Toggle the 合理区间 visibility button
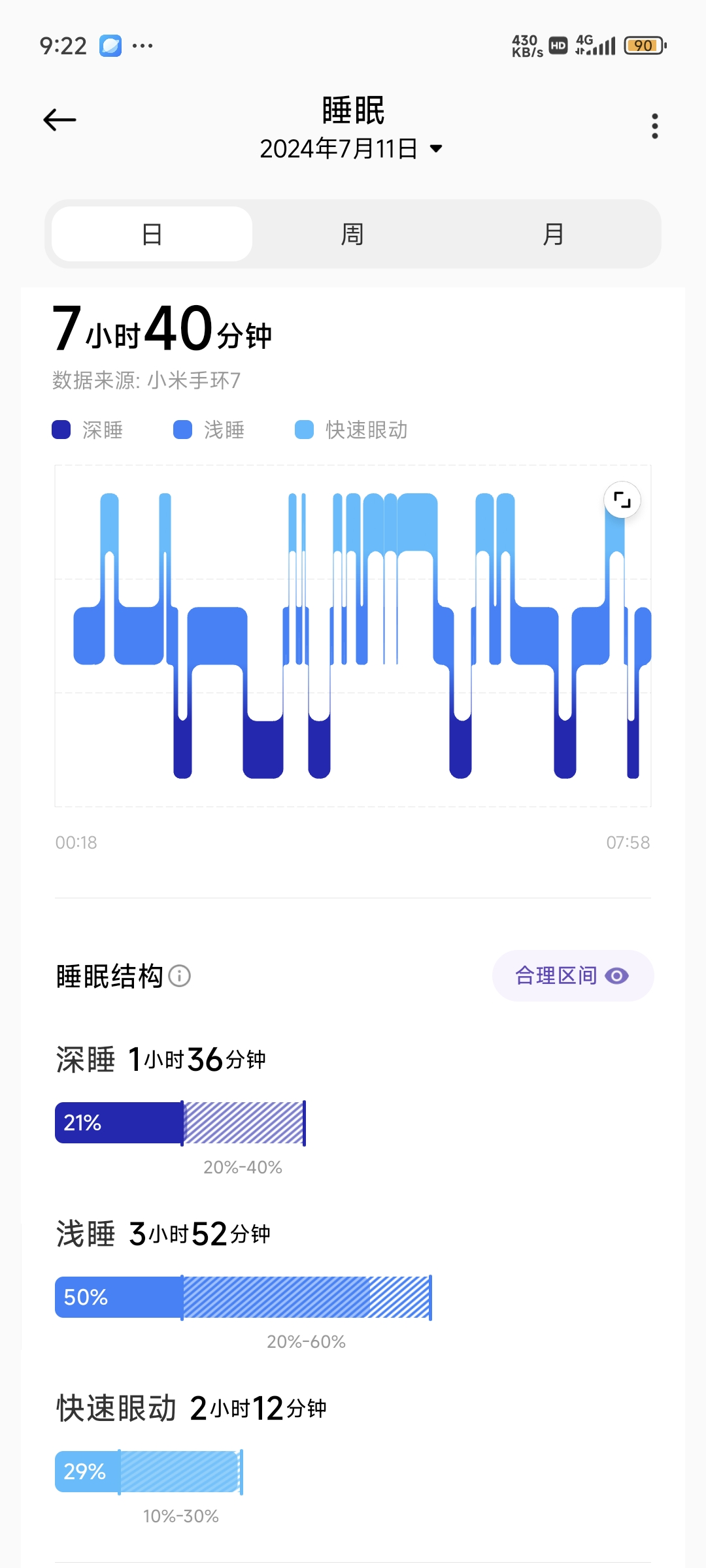This screenshot has height=1568, width=706. [573, 975]
